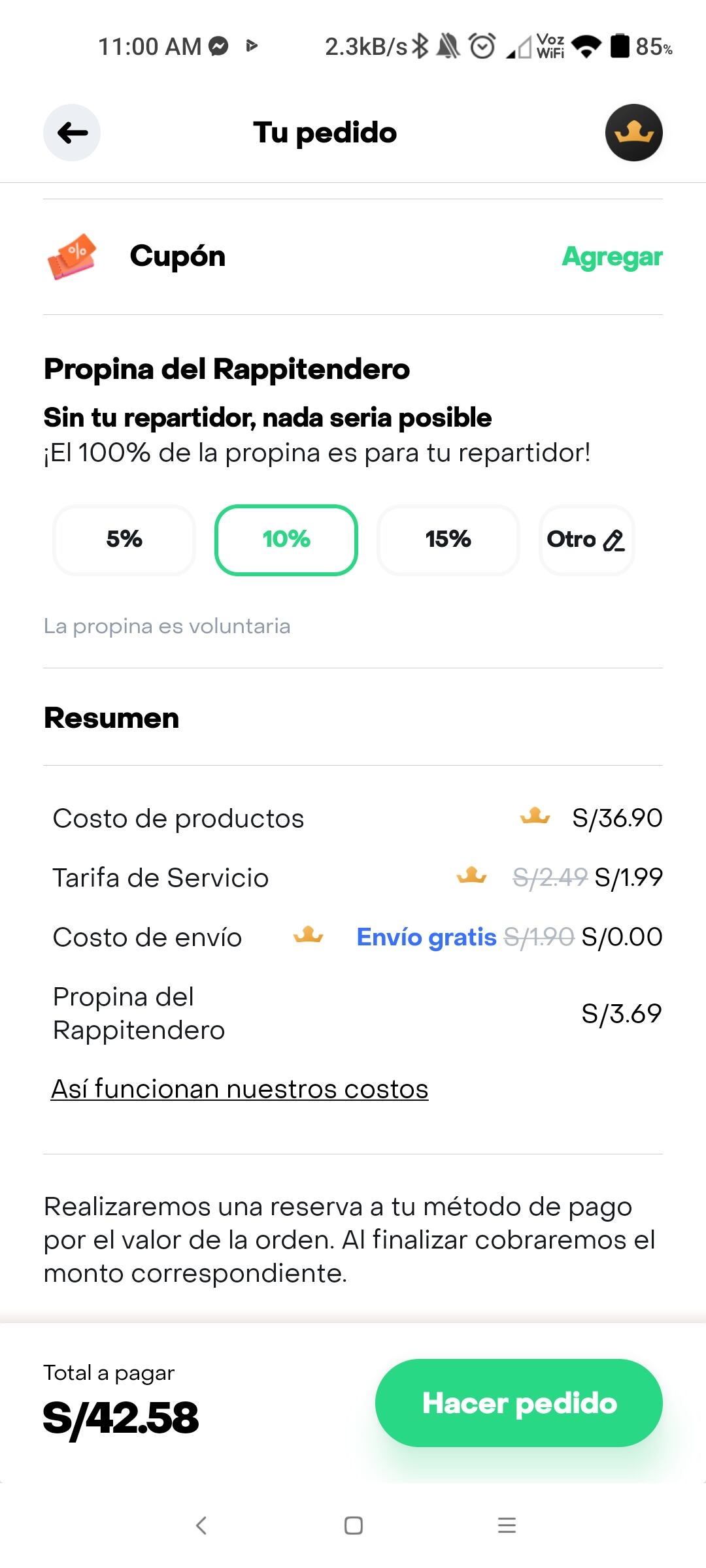Deselect the currently active 10% tip
Viewport: 706px width, 1568px height.
286,540
